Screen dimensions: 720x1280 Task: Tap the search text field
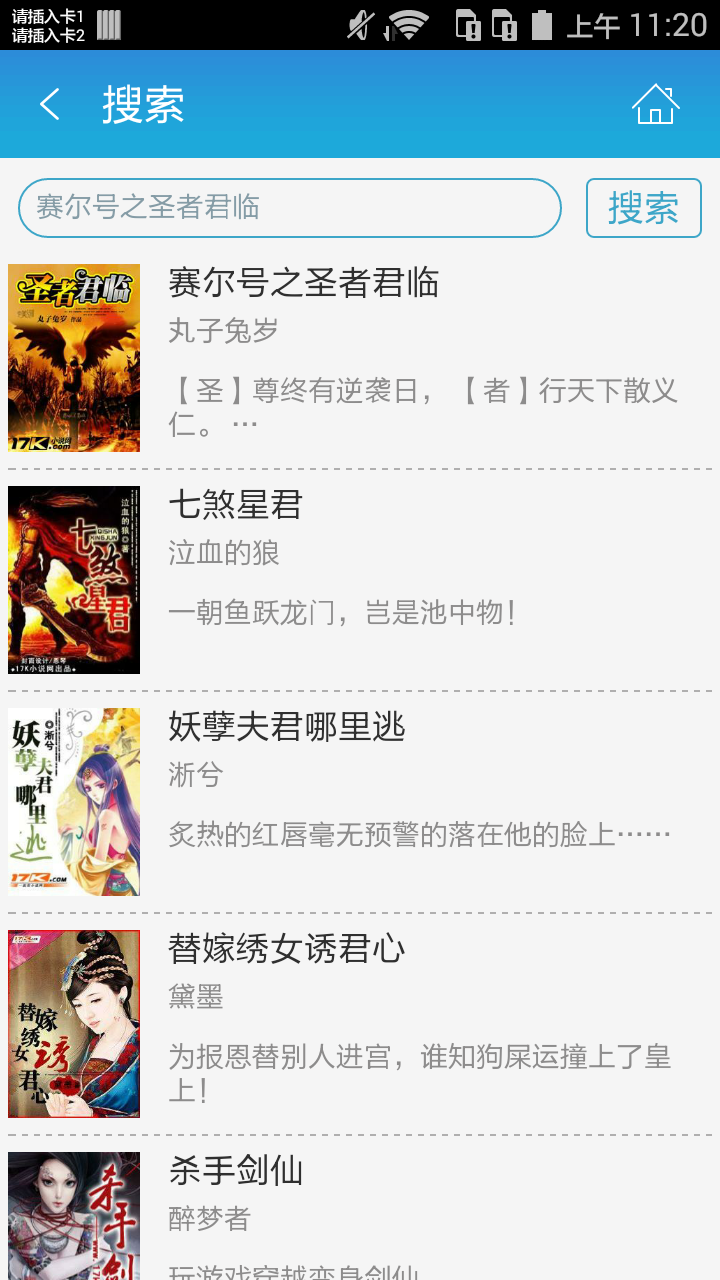(289, 208)
